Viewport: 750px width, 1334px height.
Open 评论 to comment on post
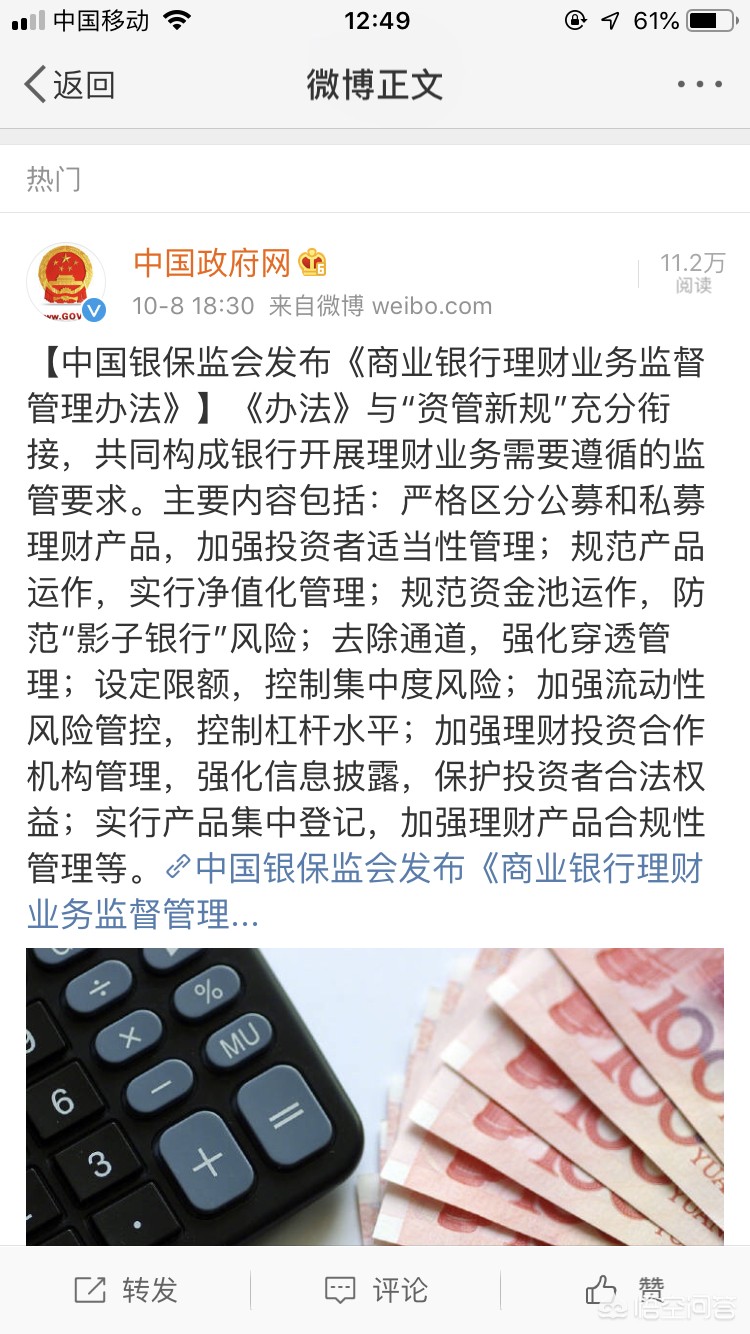(376, 1290)
